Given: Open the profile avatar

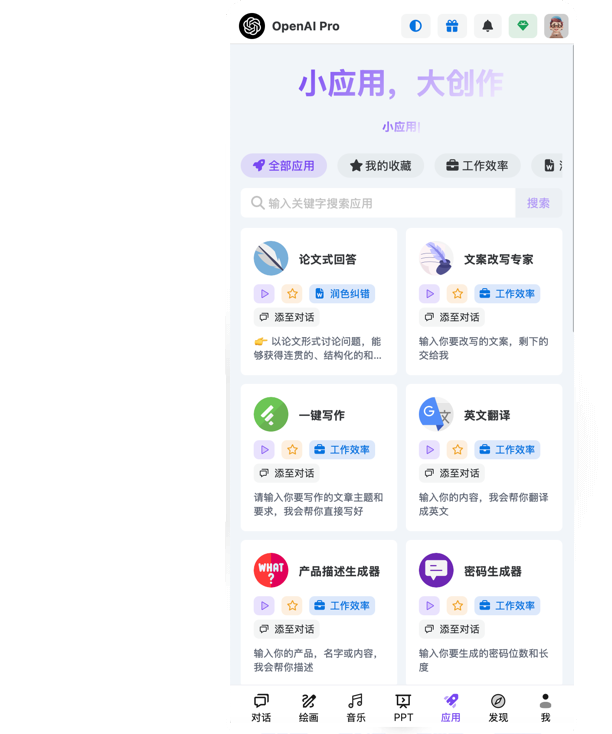Looking at the screenshot, I should click(x=556, y=26).
